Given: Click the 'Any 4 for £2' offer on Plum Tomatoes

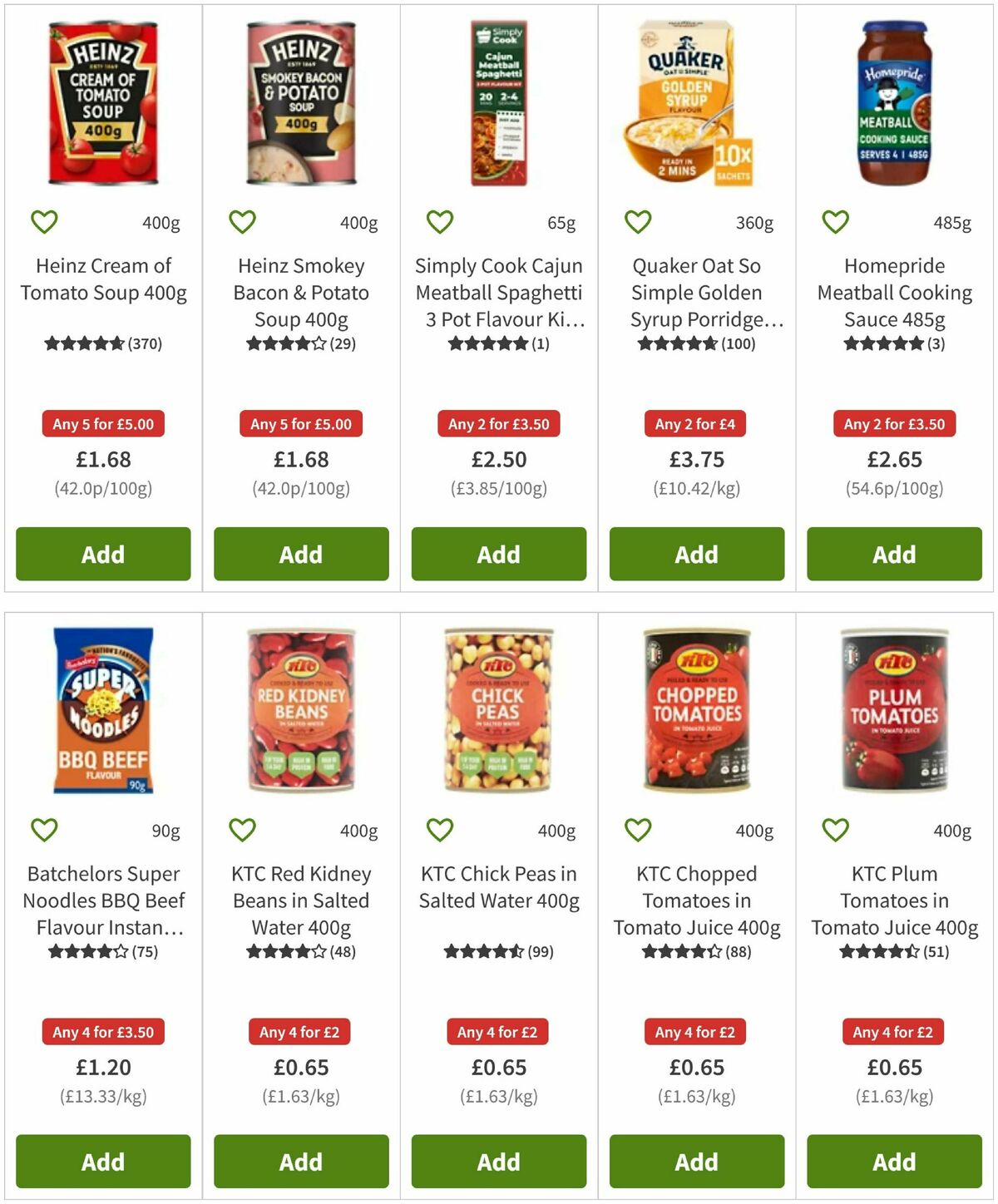Looking at the screenshot, I should pyautogui.click(x=893, y=1032).
